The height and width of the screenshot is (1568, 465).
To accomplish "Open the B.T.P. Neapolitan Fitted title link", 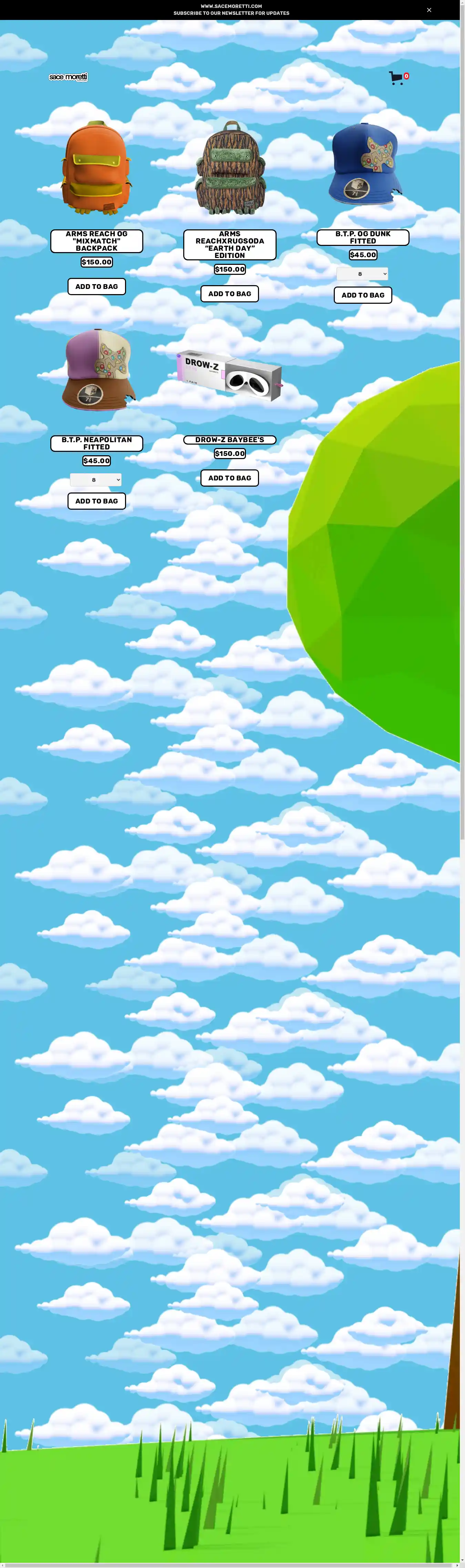I will (x=96, y=443).
